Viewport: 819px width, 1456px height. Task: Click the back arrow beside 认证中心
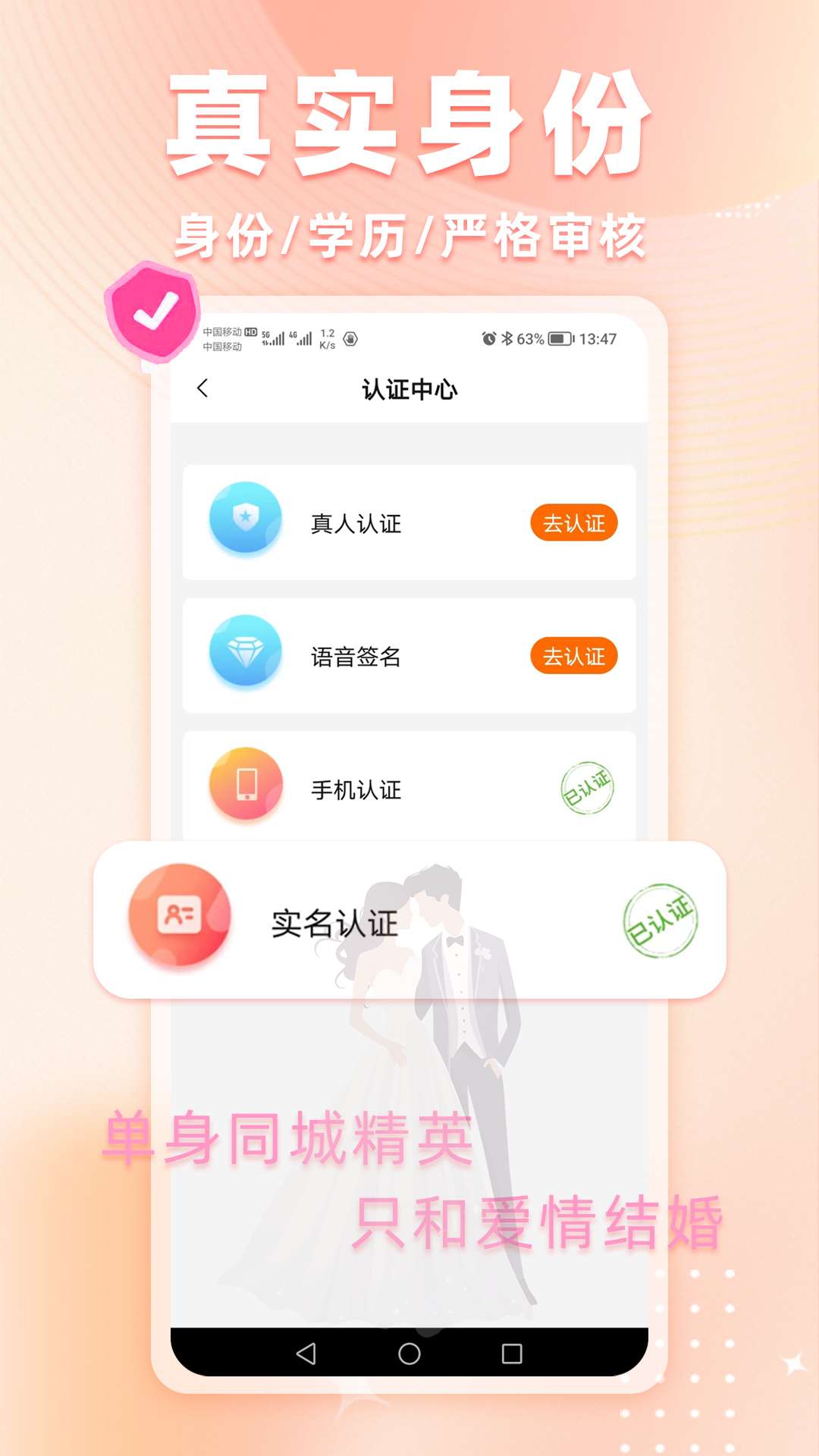pyautogui.click(x=201, y=389)
